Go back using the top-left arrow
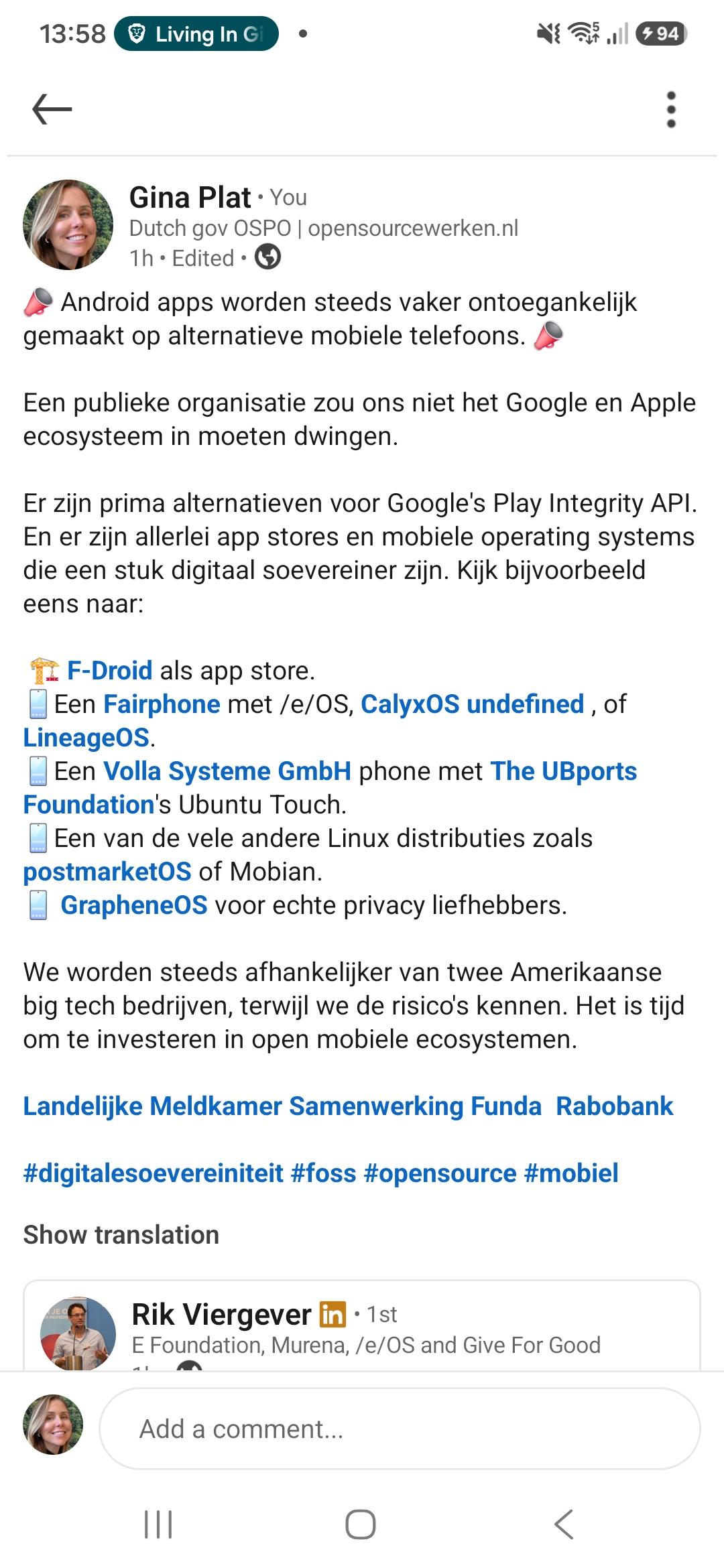Viewport: 724px width, 1568px height. [52, 109]
